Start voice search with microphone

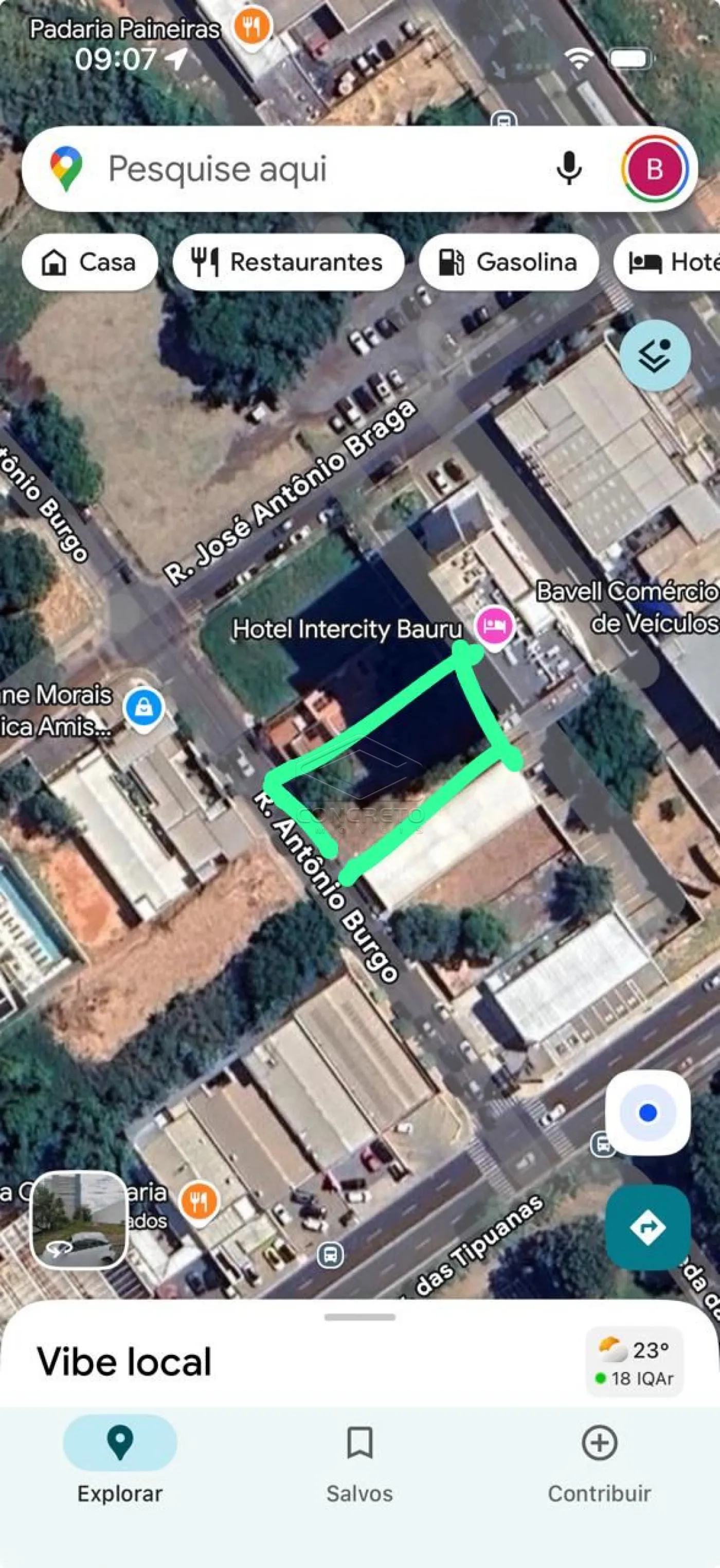coord(569,169)
